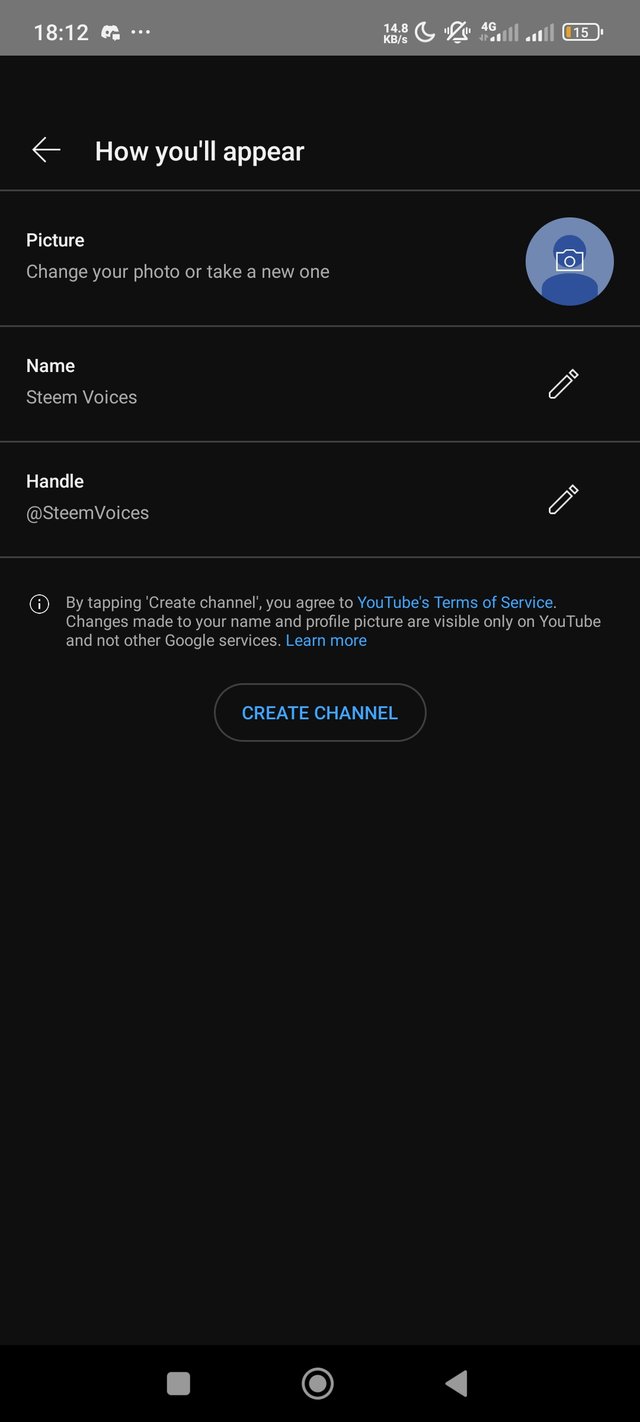
Task: Edit the Handle pencil icon
Action: coord(563,499)
